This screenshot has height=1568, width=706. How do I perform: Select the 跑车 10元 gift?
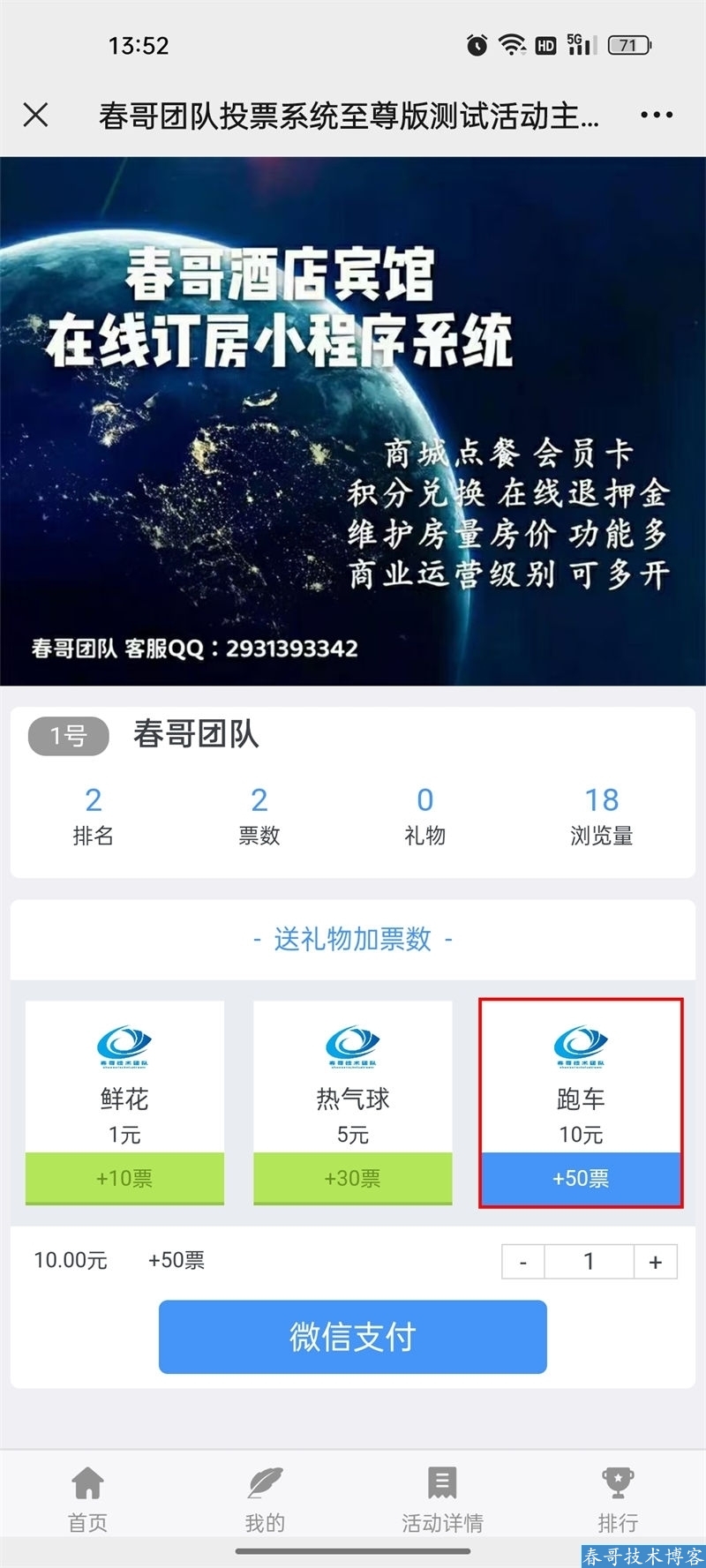tap(581, 1101)
